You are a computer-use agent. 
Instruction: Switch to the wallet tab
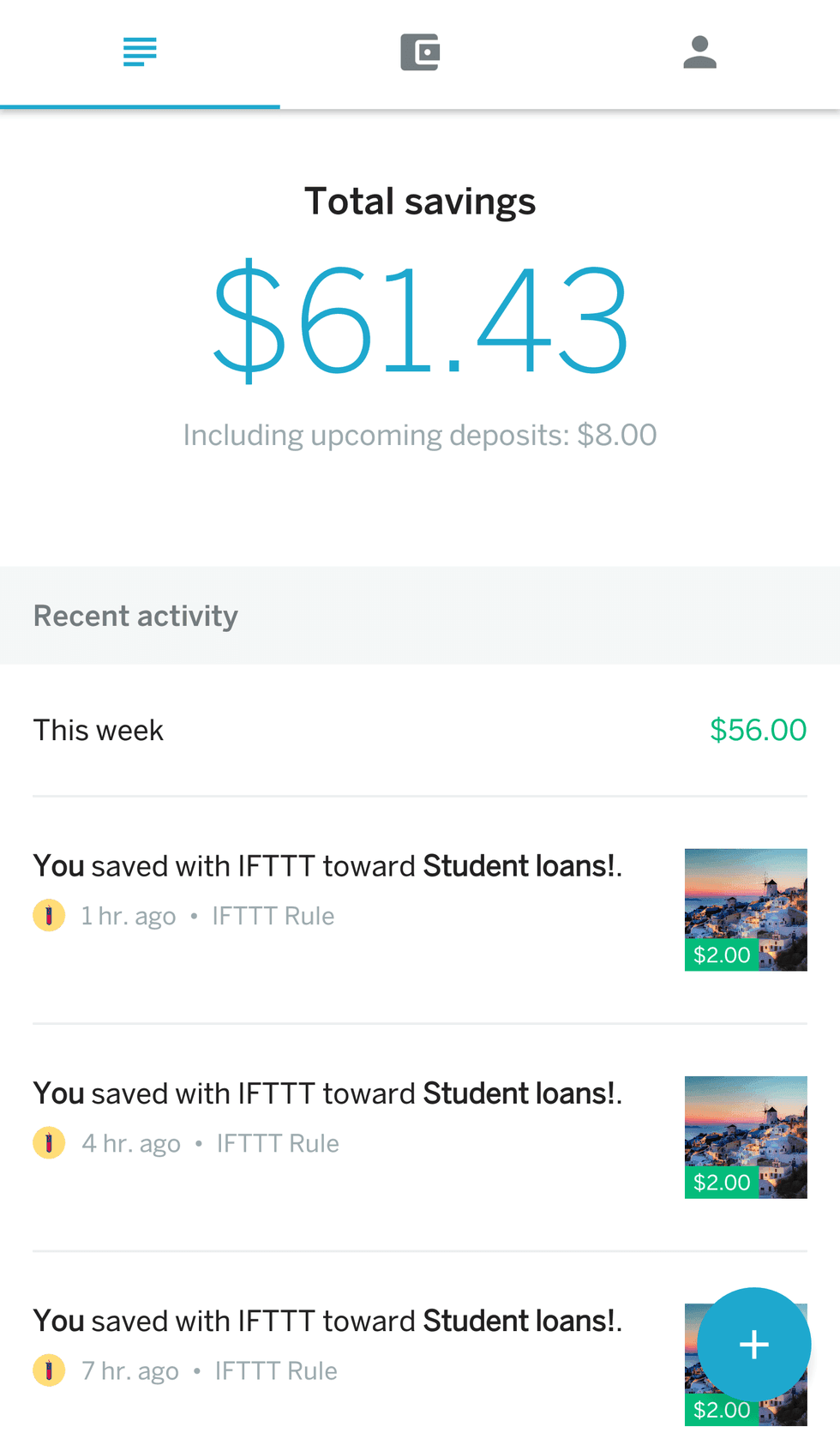click(420, 52)
